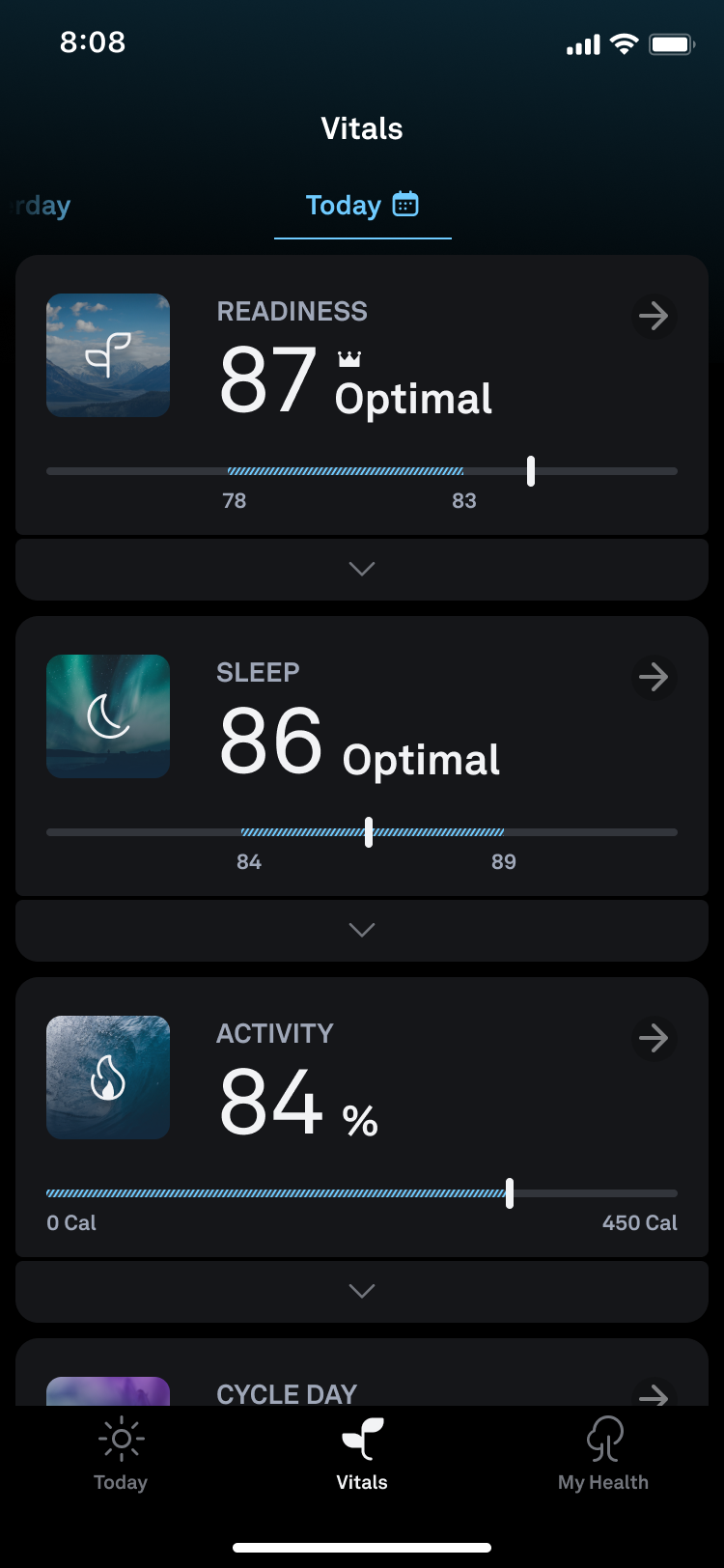Open the Readiness mountain thumbnail
The width and height of the screenshot is (724, 1568).
[x=108, y=355]
